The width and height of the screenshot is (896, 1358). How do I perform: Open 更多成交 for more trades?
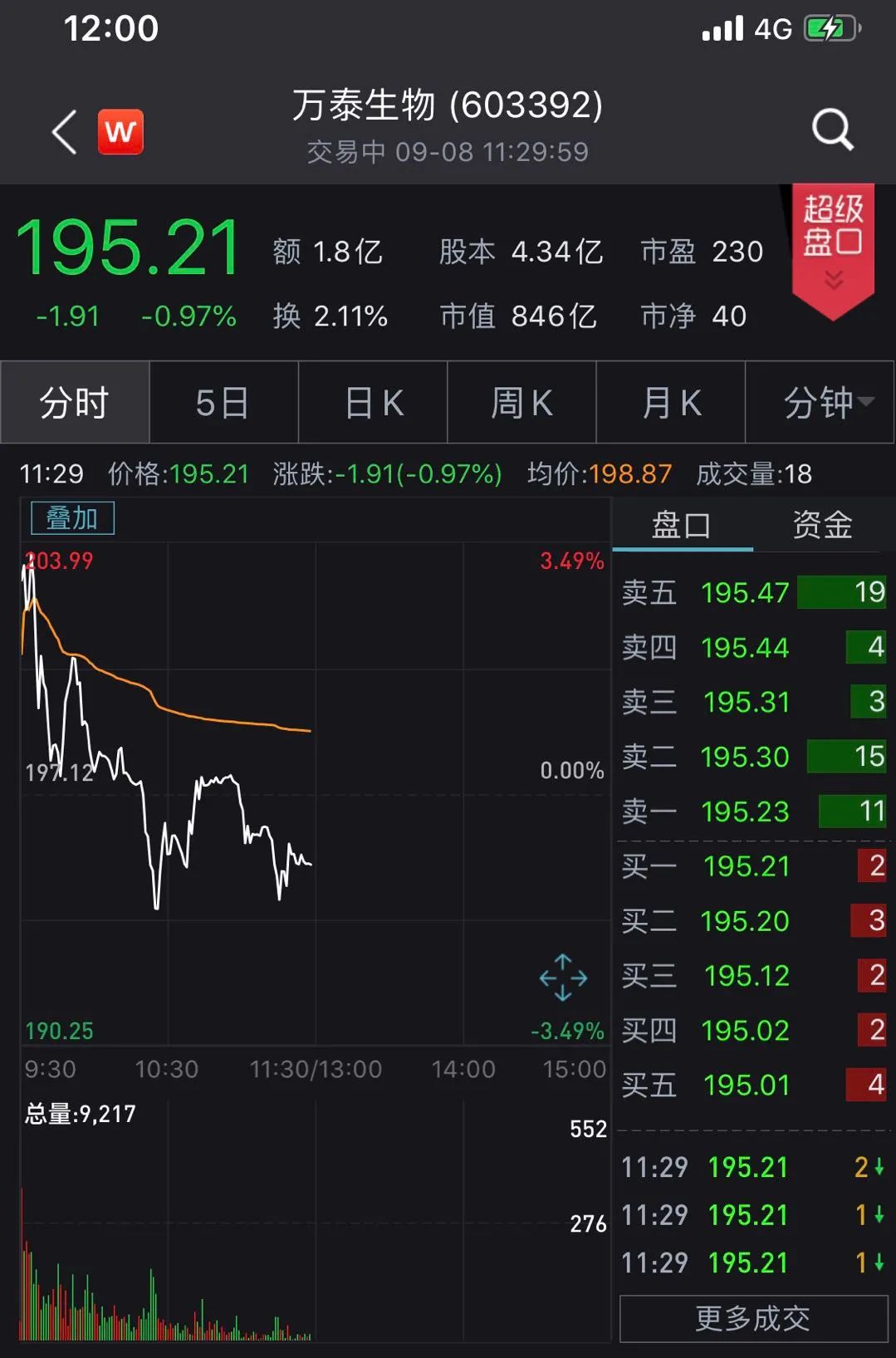[753, 1318]
